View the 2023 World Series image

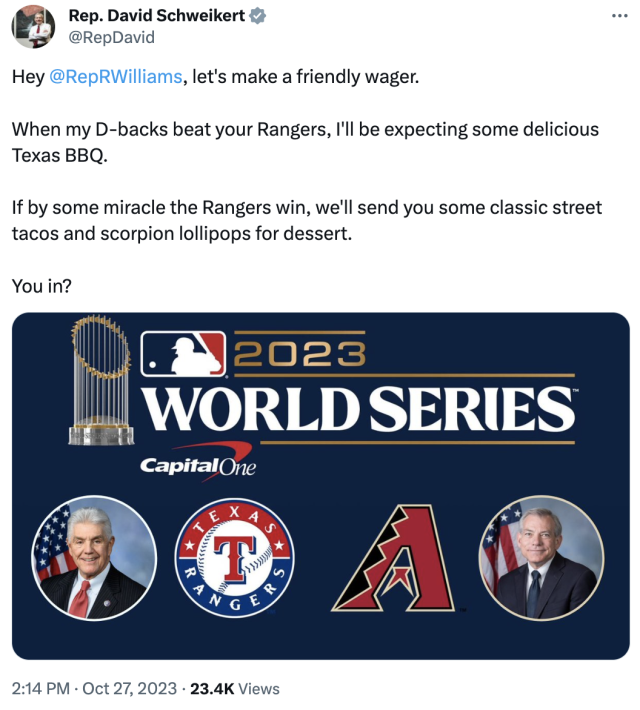[320, 485]
